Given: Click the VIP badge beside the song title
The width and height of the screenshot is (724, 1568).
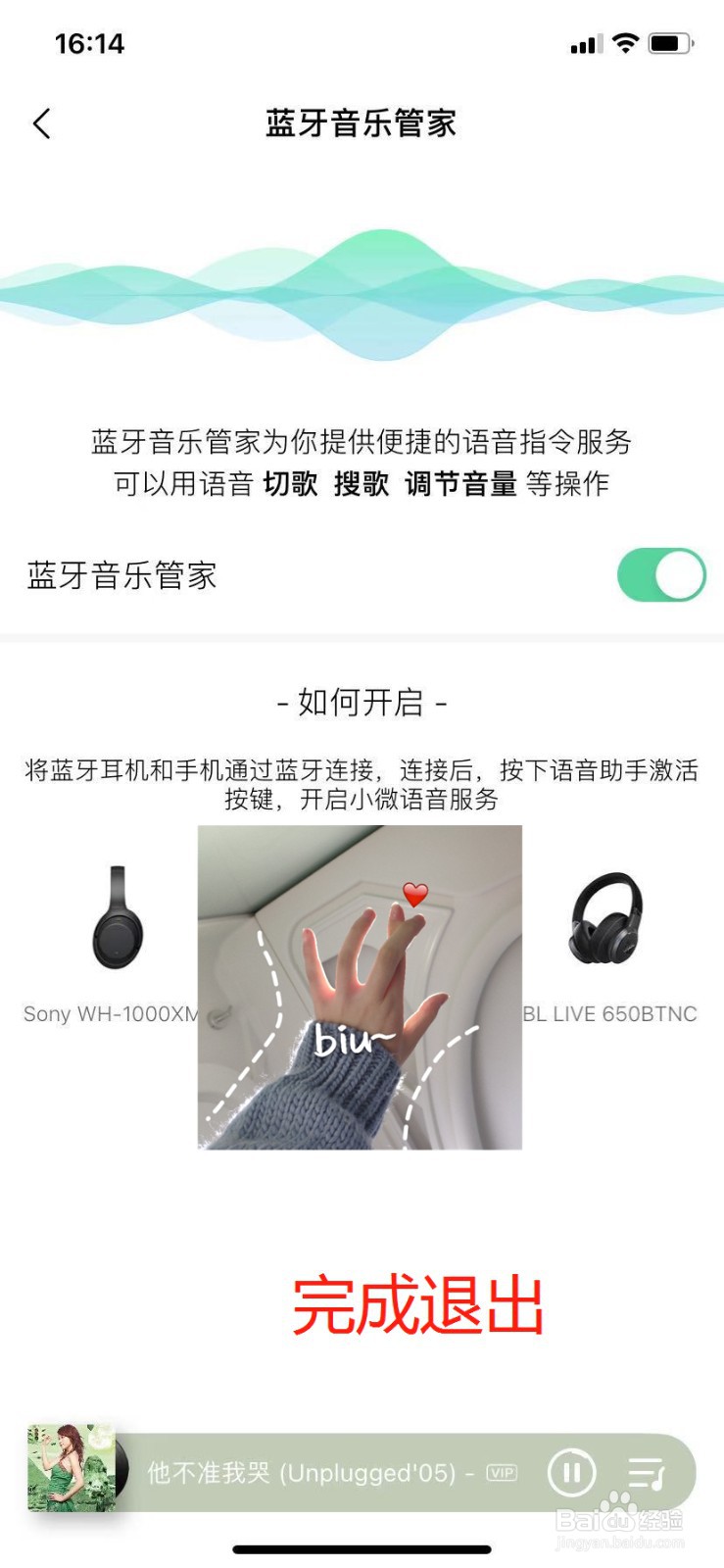Looking at the screenshot, I should tap(503, 1472).
